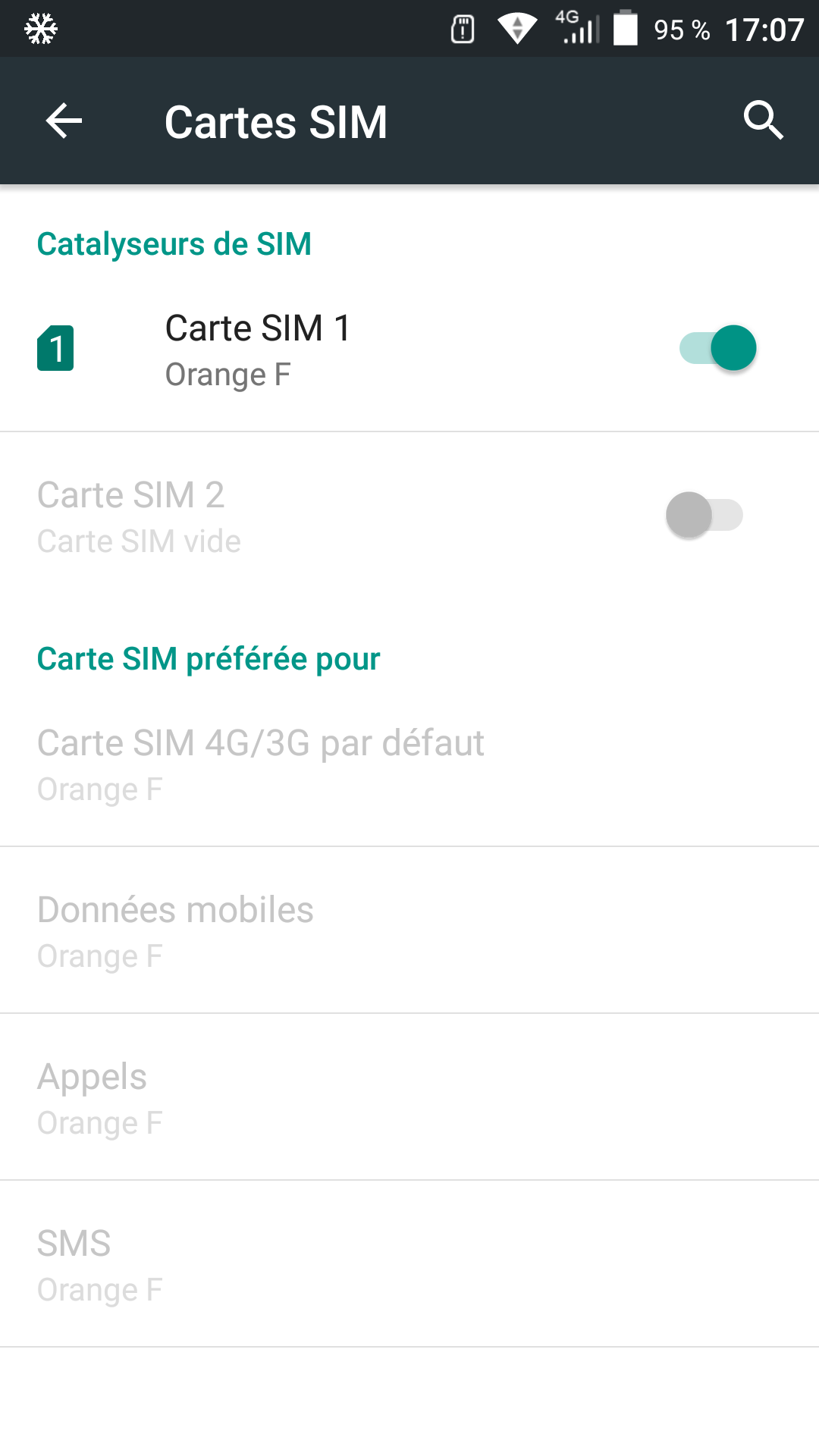Turn off the Carte SIM 1 switch
This screenshot has height=1456, width=819.
717,348
